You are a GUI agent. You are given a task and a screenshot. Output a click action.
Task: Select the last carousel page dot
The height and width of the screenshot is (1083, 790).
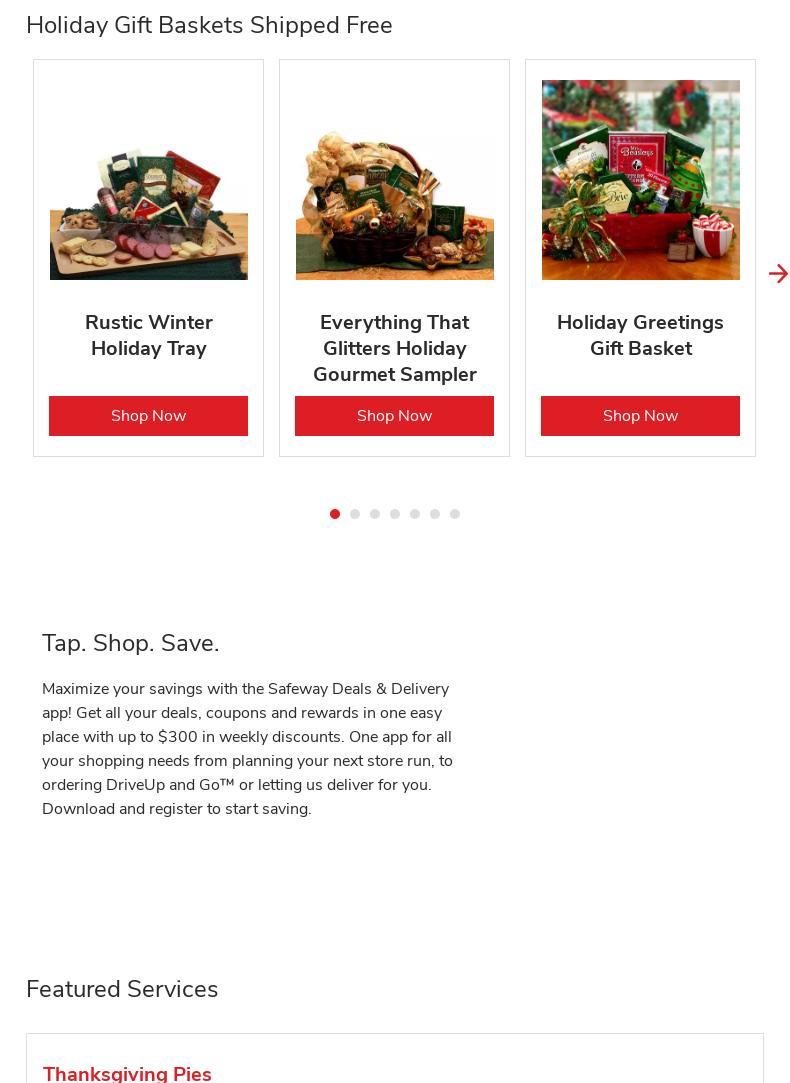[x=455, y=514]
